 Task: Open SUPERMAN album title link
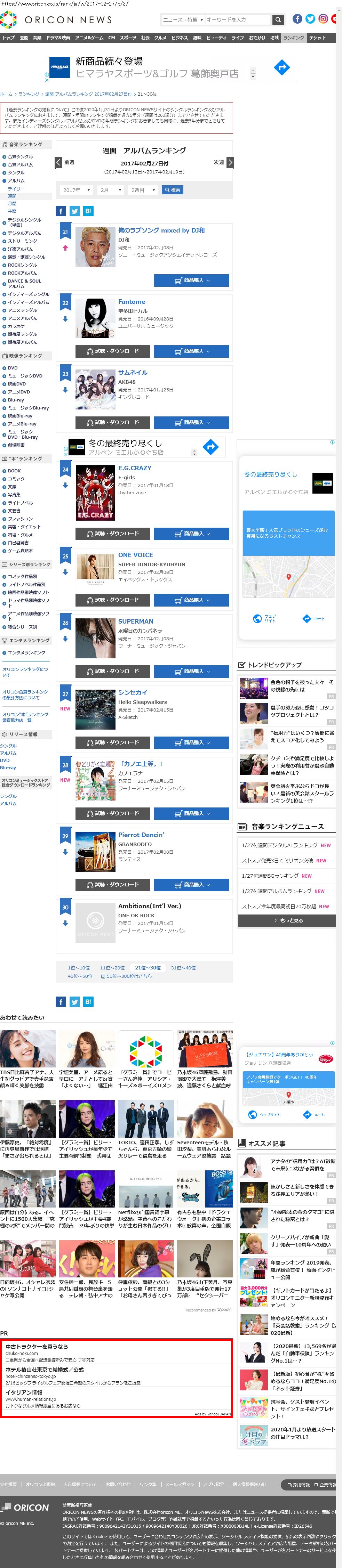(x=135, y=621)
